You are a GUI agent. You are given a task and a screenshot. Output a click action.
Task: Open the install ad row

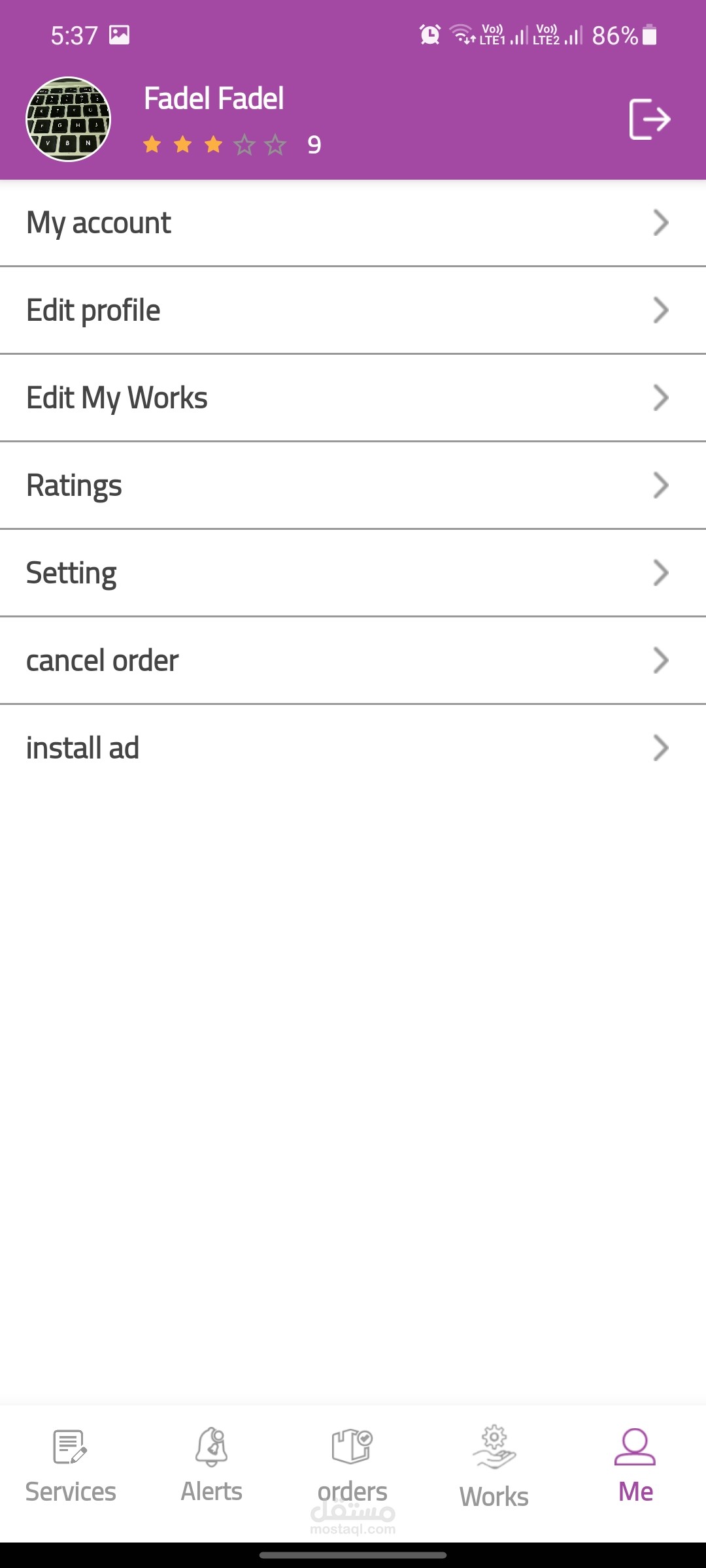click(353, 748)
